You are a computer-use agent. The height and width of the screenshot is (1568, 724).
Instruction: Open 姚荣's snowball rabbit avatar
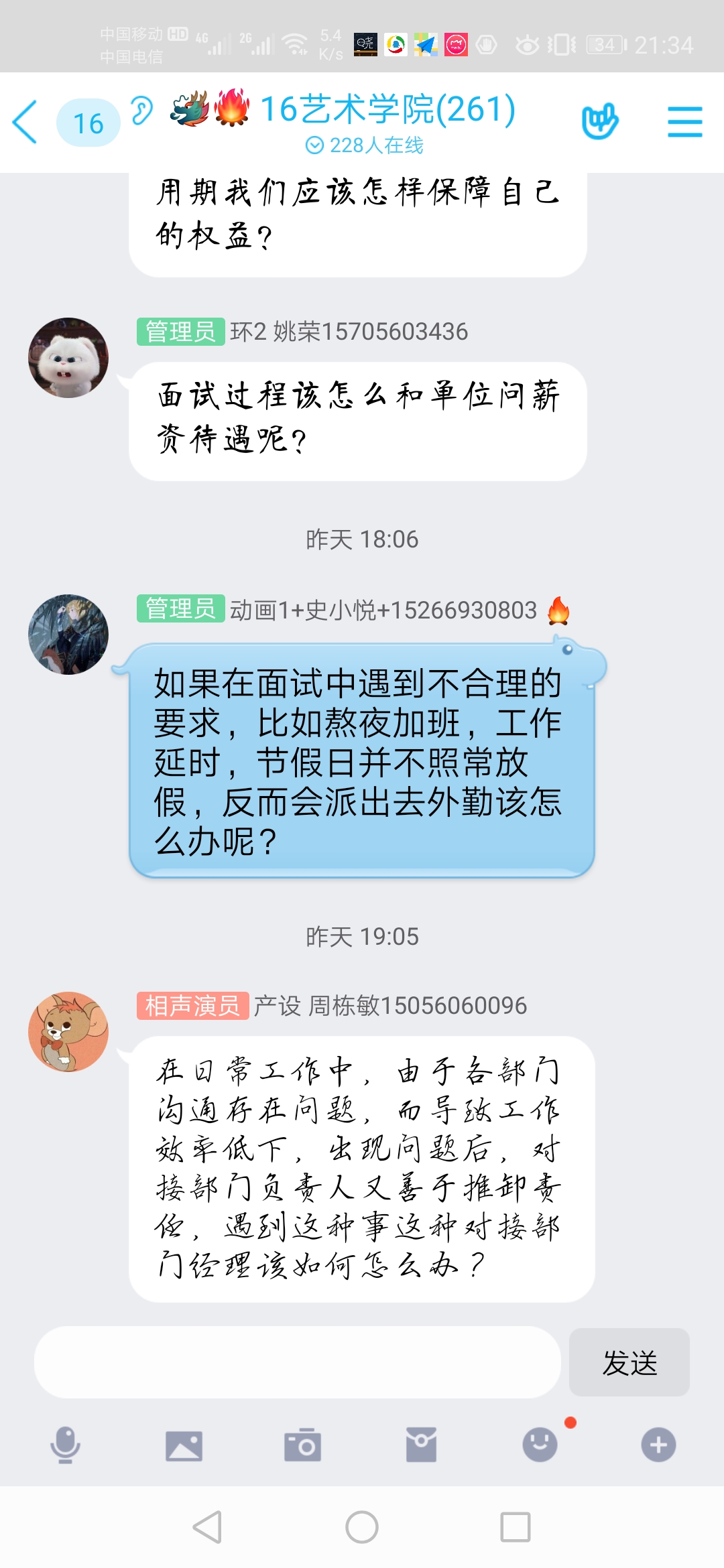click(68, 358)
